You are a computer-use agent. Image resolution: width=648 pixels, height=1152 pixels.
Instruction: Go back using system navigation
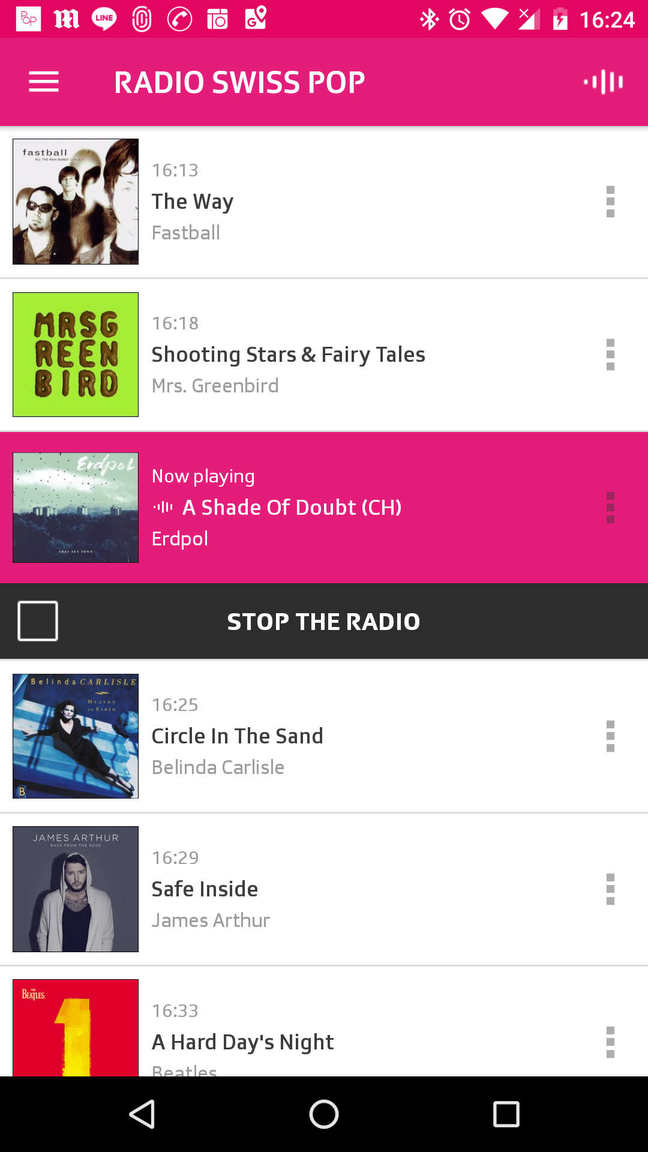tap(143, 1114)
